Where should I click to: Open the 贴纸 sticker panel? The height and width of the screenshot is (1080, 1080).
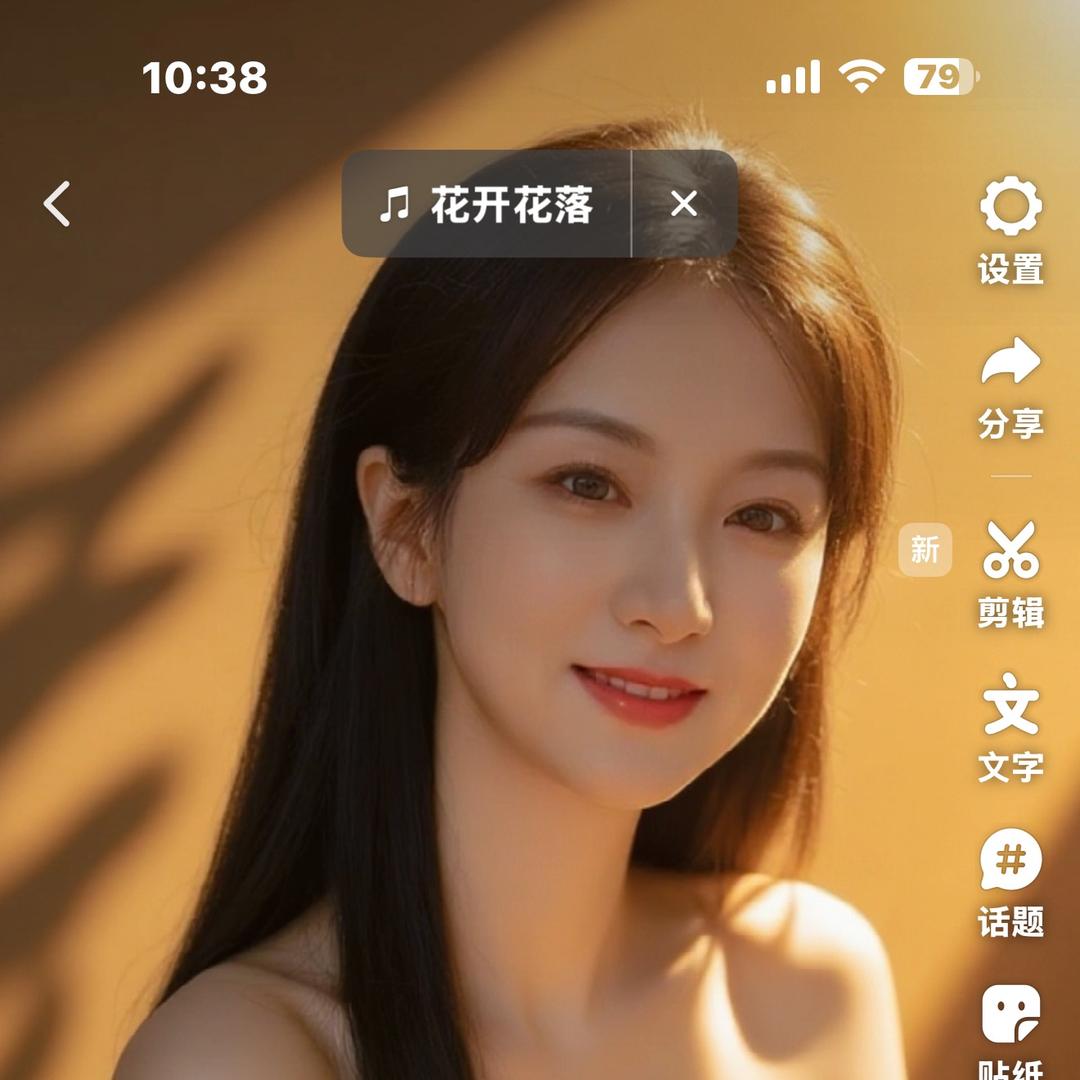click(1010, 1032)
